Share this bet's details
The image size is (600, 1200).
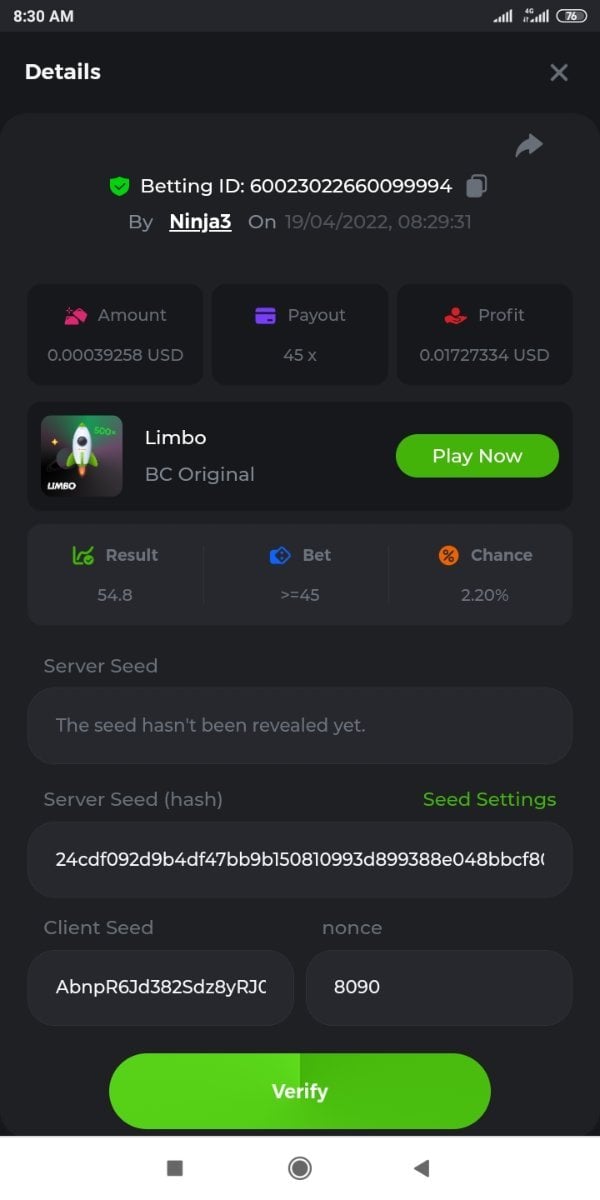(x=529, y=146)
